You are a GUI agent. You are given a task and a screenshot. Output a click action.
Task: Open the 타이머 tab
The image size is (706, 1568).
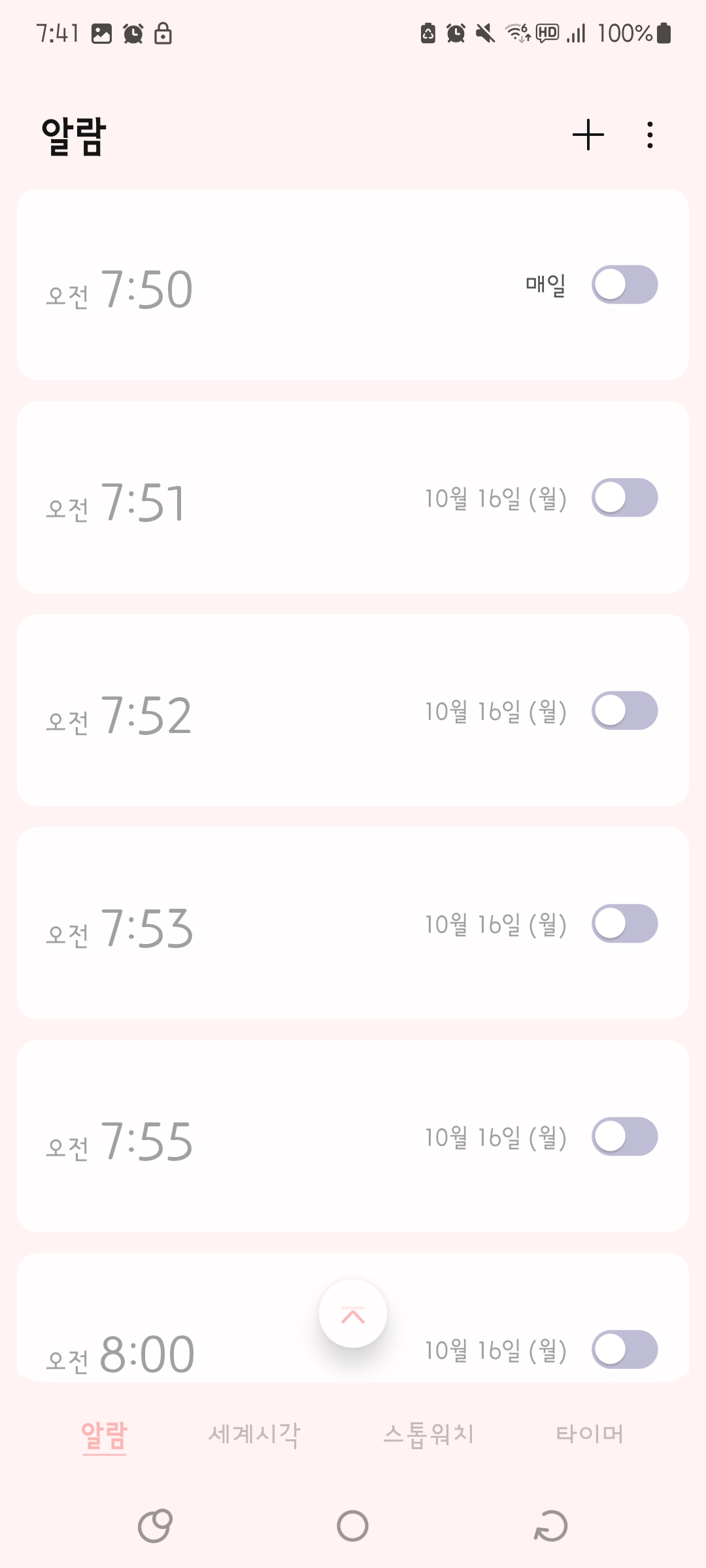[590, 1435]
